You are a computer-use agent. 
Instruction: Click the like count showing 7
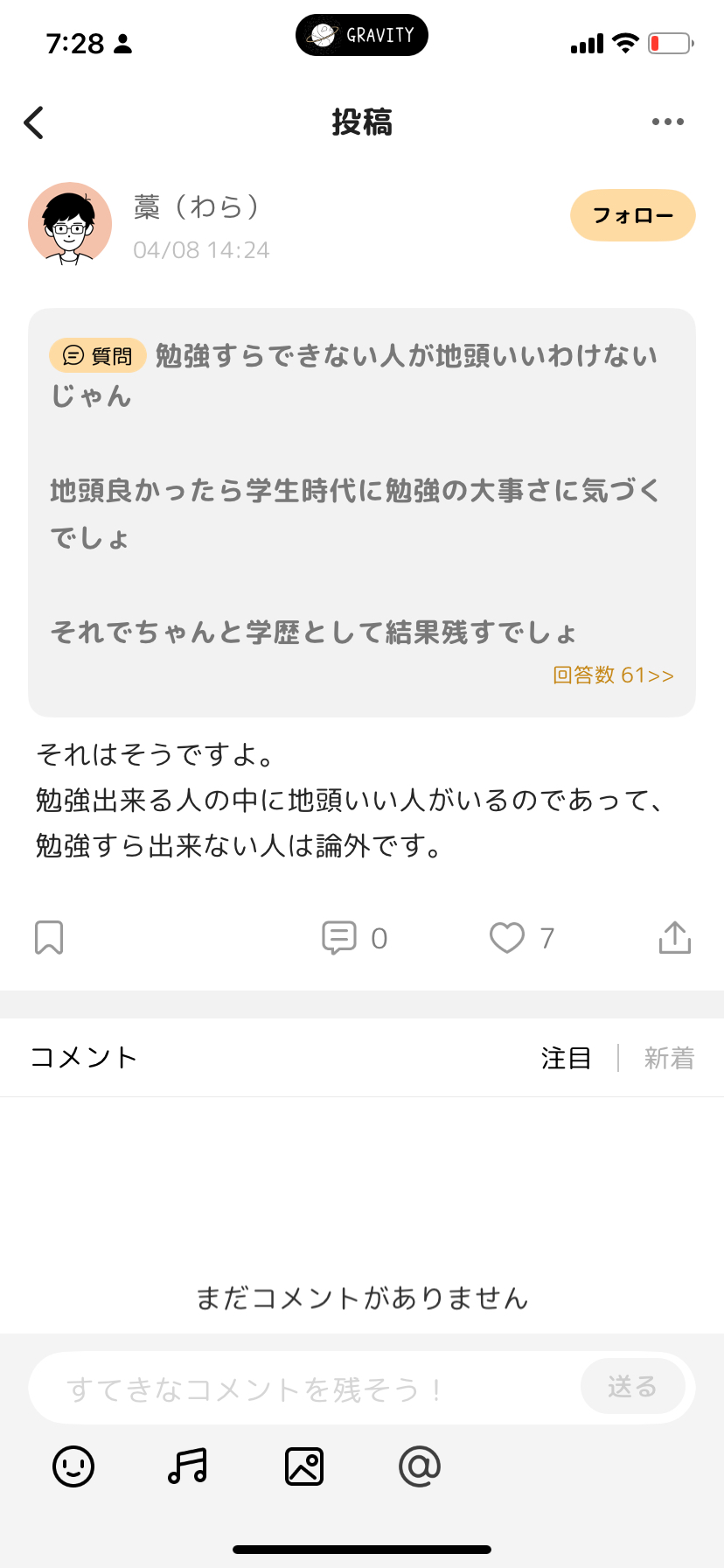[546, 937]
